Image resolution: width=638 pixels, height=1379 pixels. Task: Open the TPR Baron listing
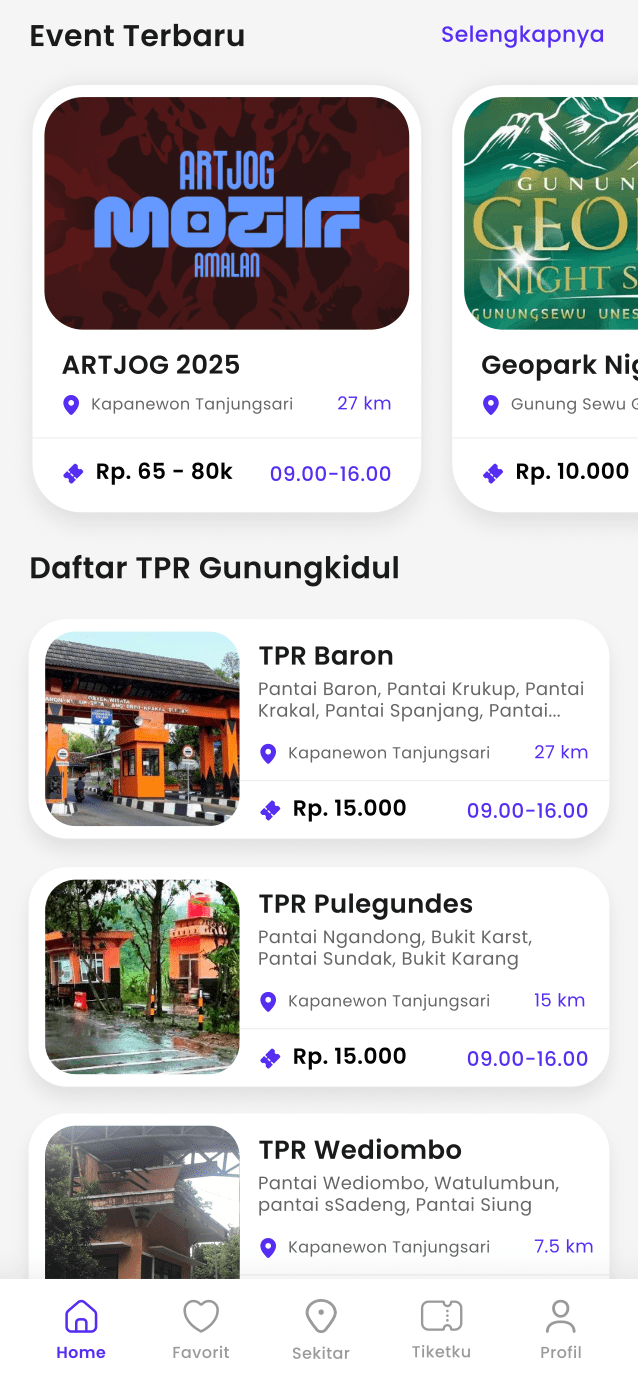tap(319, 729)
